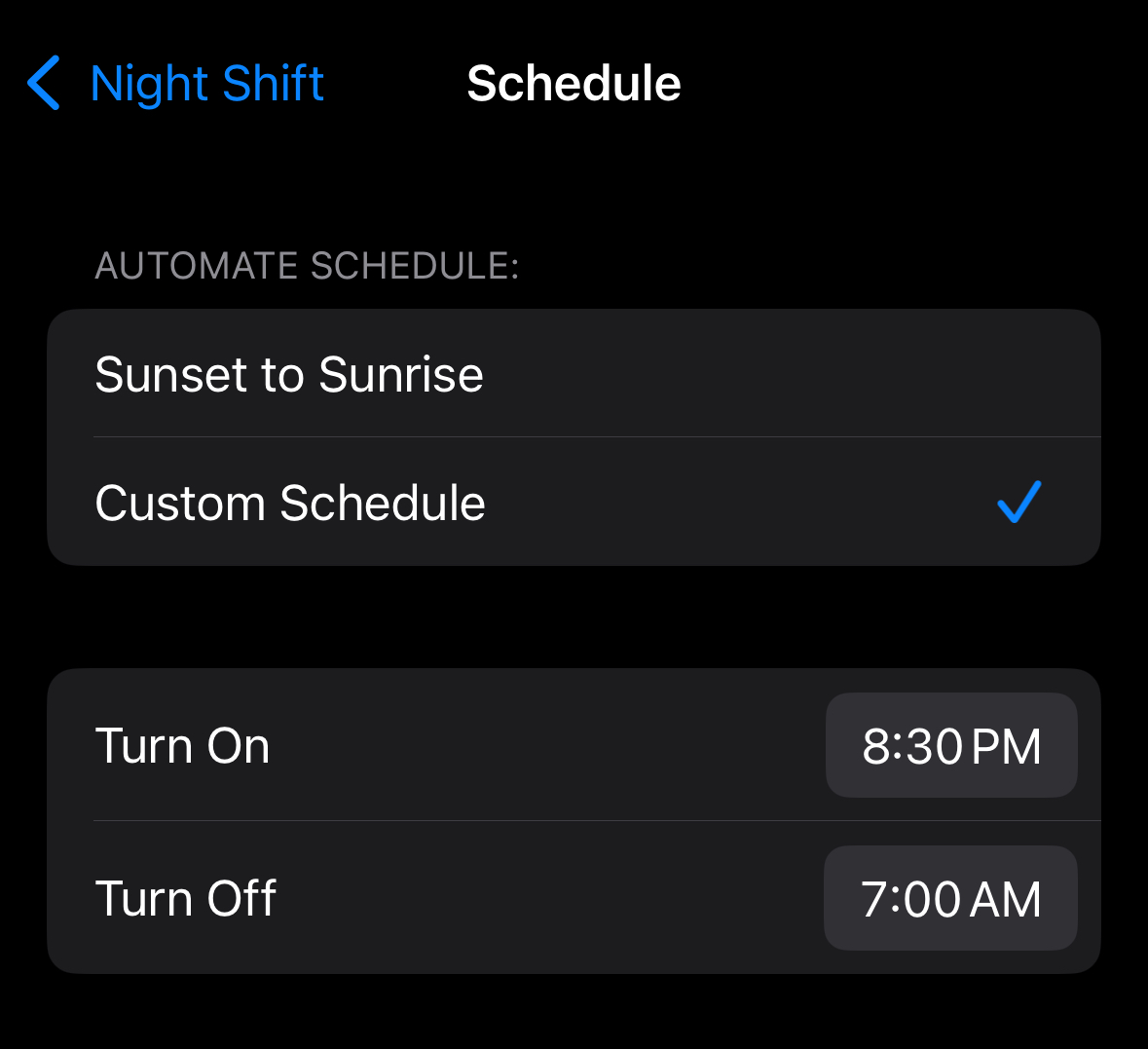Choose the Custom Schedule option
The height and width of the screenshot is (1049, 1148).
coord(573,503)
